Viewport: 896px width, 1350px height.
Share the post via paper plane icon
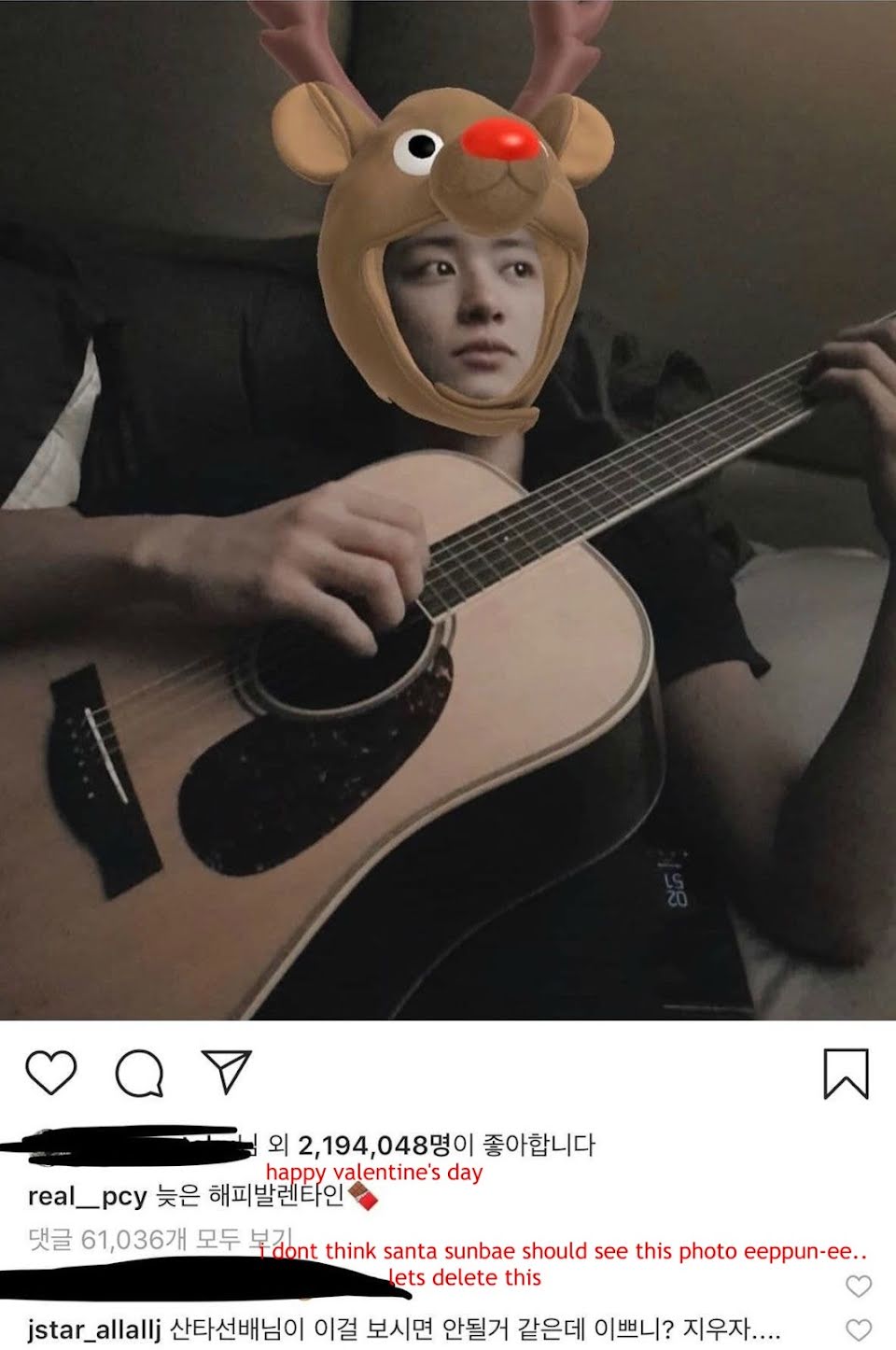click(x=227, y=1072)
